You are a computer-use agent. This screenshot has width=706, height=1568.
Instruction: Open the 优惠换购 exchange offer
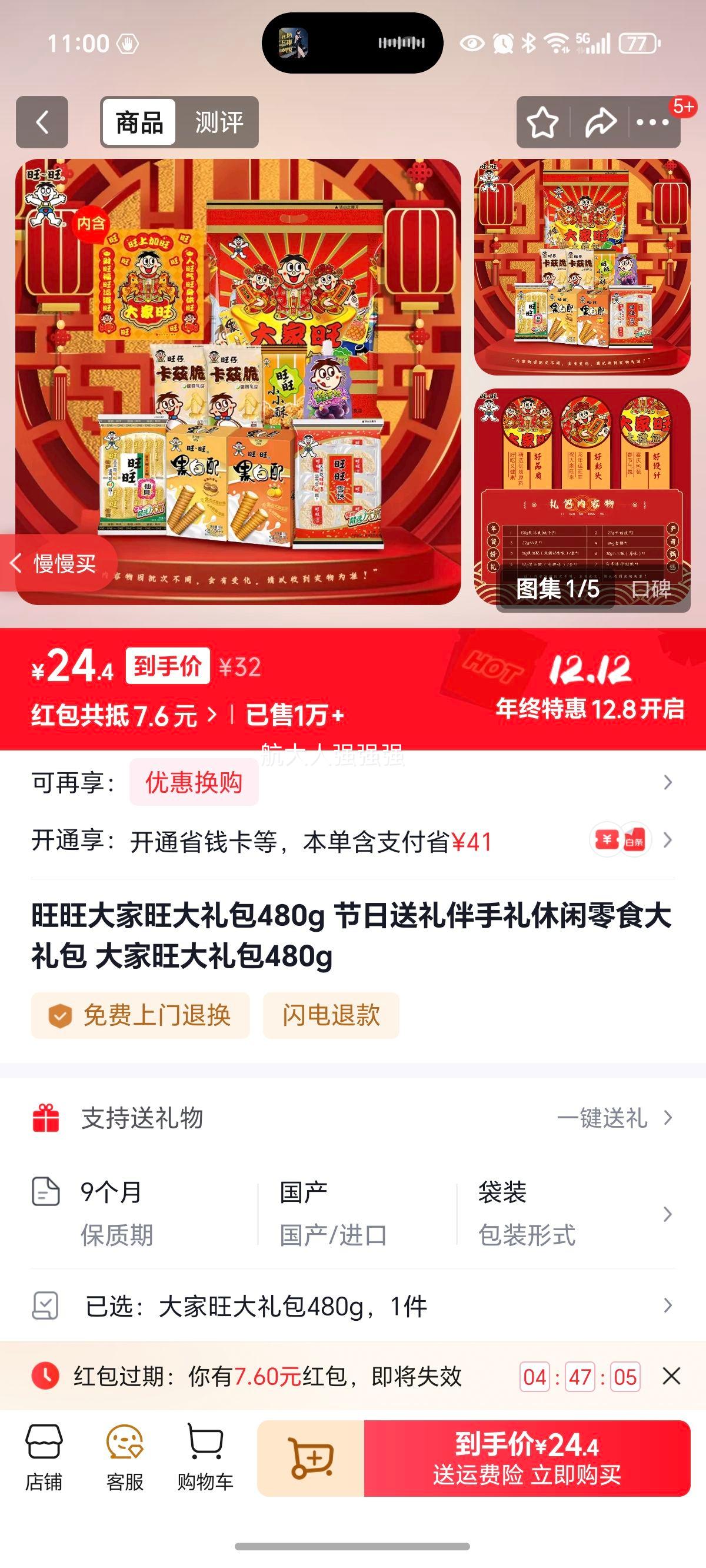[193, 784]
